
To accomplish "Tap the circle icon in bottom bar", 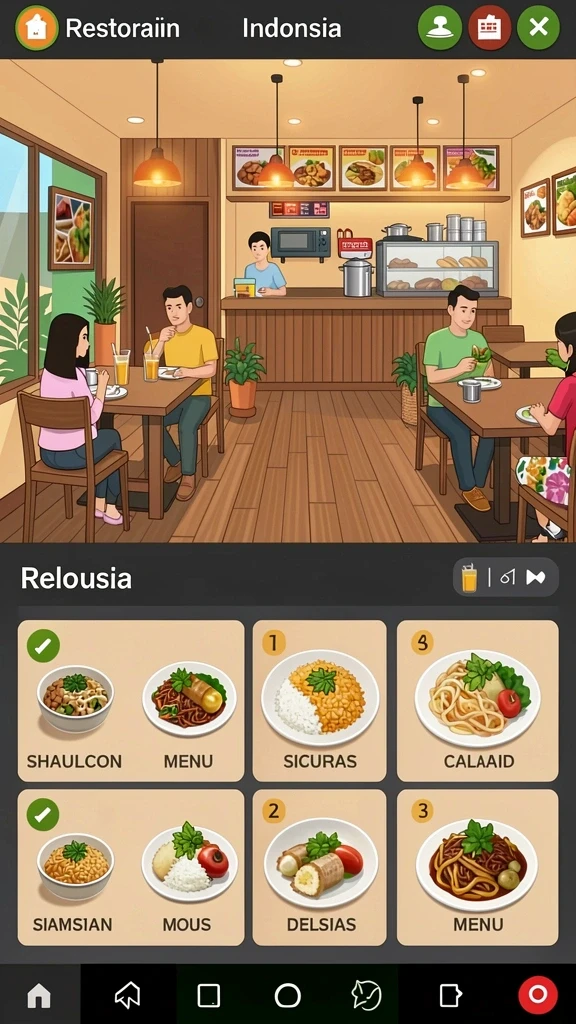I will click(x=287, y=995).
